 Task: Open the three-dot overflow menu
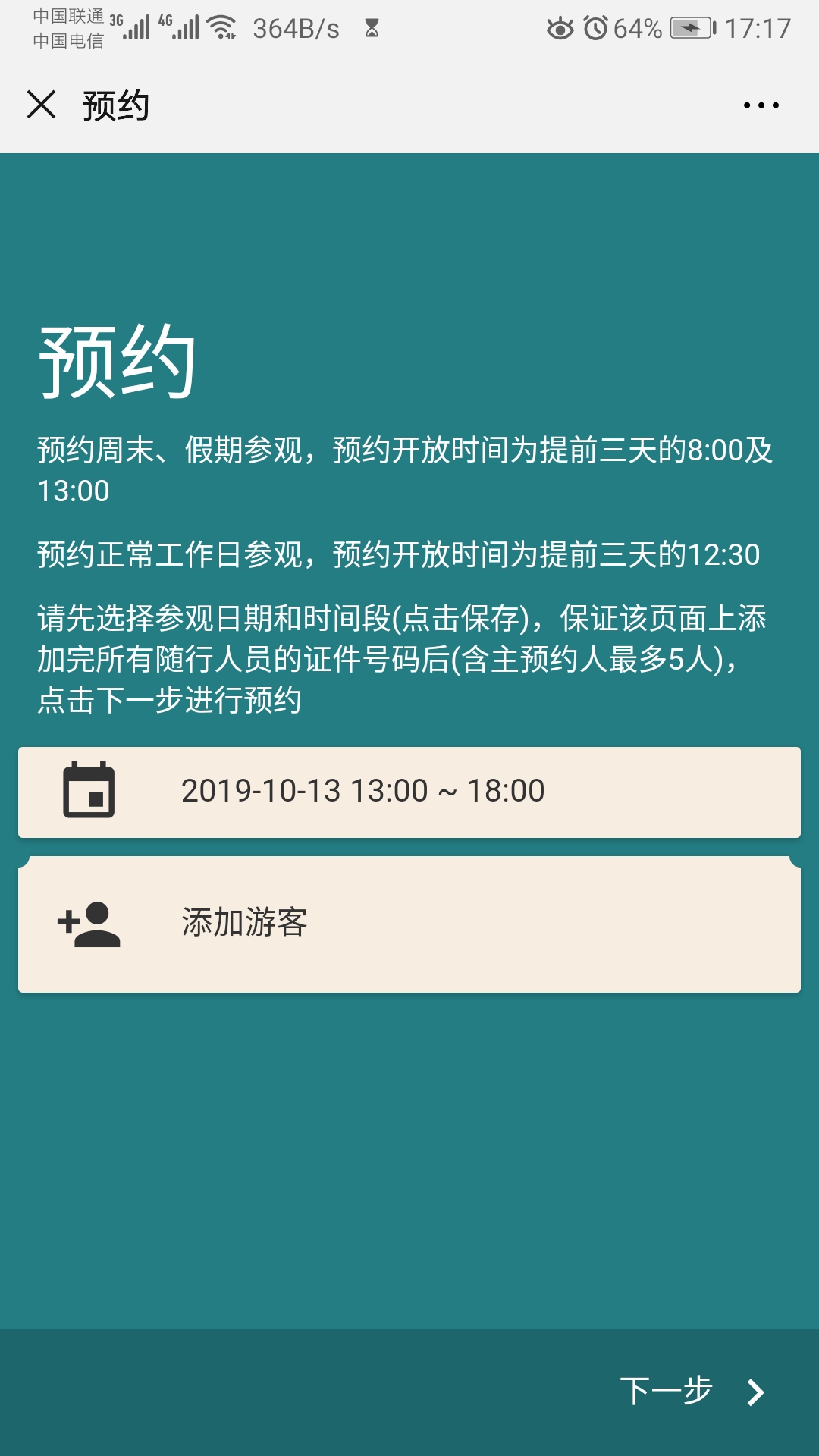click(x=761, y=105)
